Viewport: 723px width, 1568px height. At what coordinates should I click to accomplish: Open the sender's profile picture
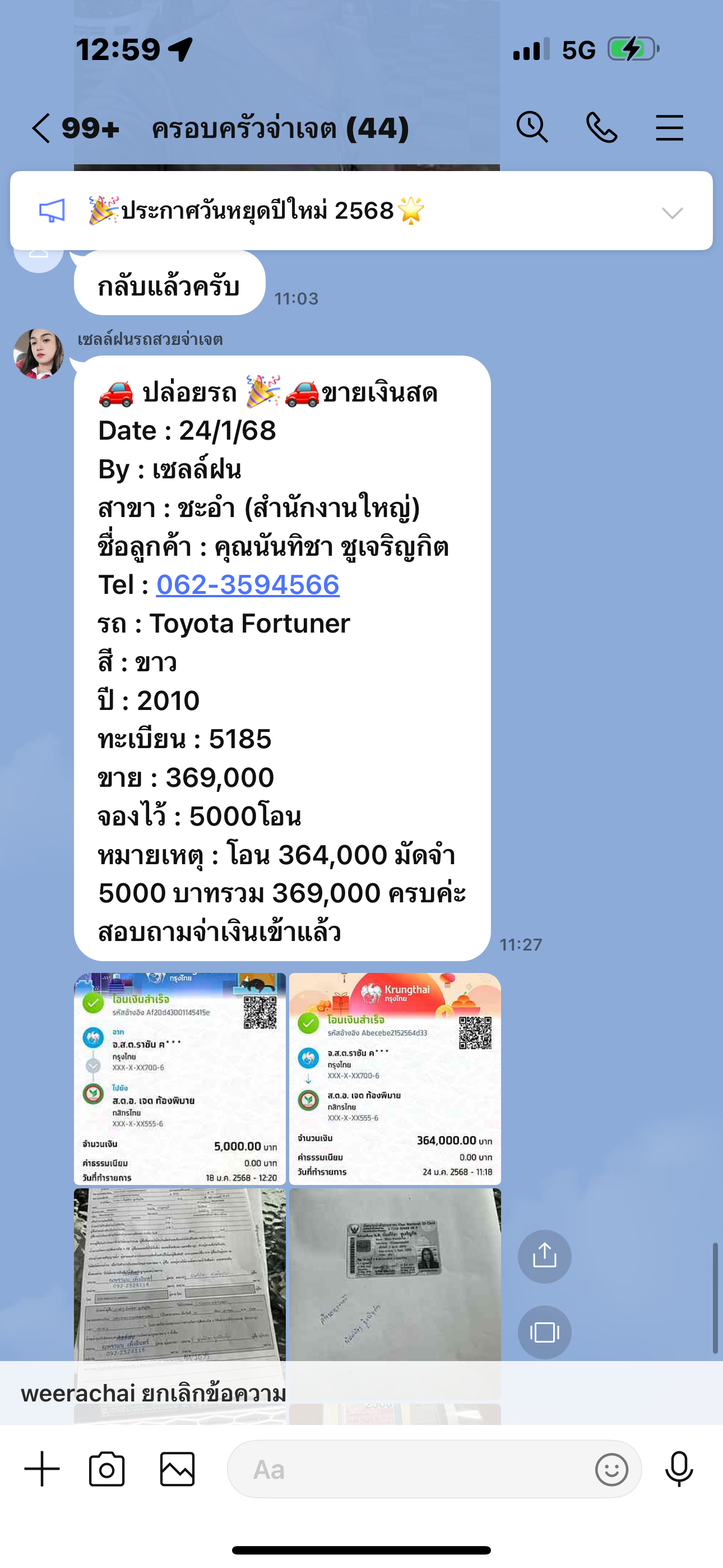pyautogui.click(x=39, y=354)
